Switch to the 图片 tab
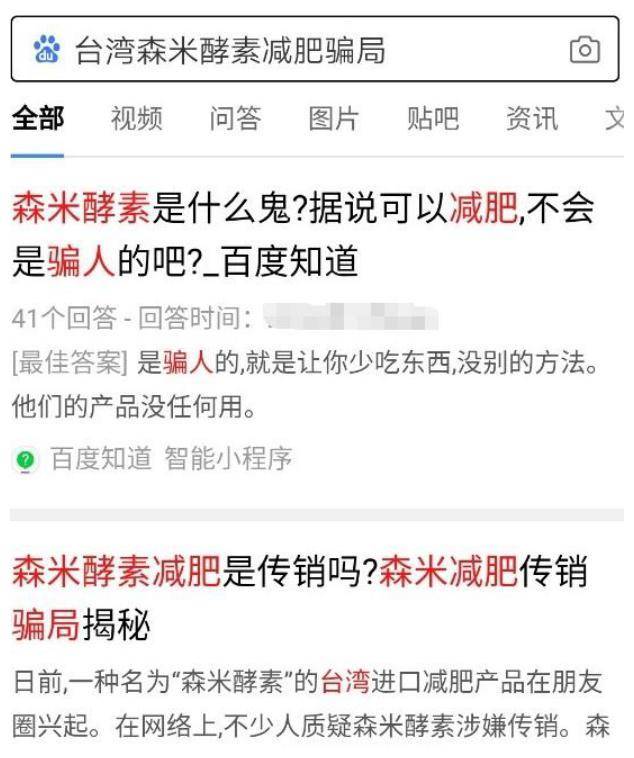The image size is (634, 758). pos(334,119)
